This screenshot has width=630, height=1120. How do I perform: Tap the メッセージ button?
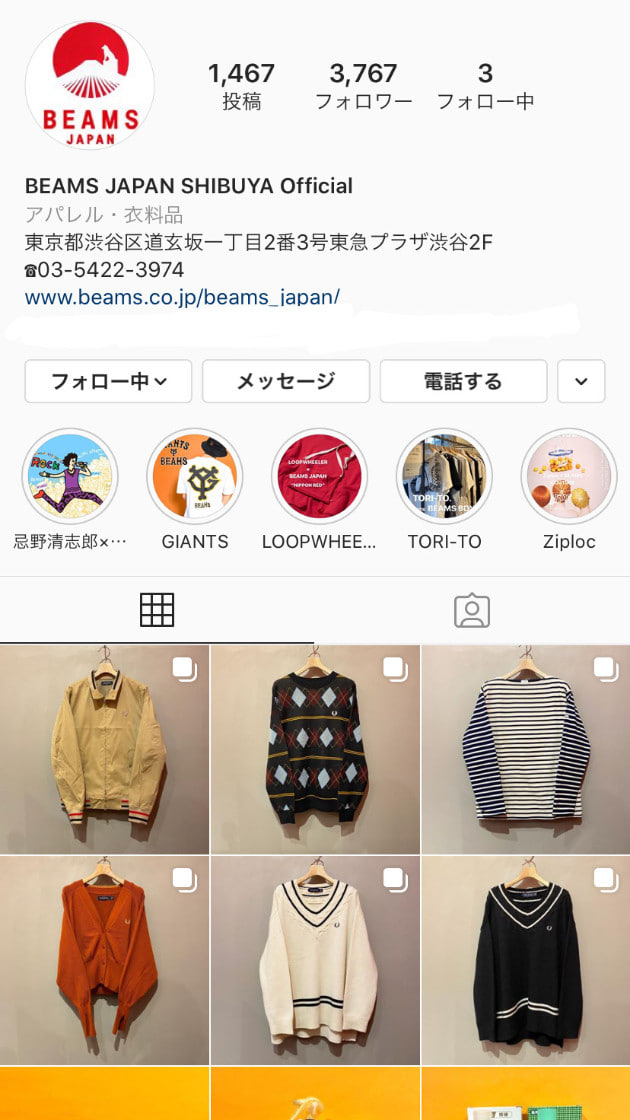(x=286, y=381)
